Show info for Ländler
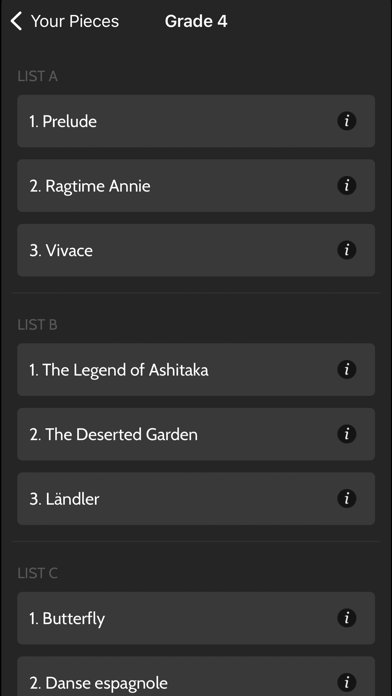Viewport: 392px width, 696px height. tap(347, 499)
